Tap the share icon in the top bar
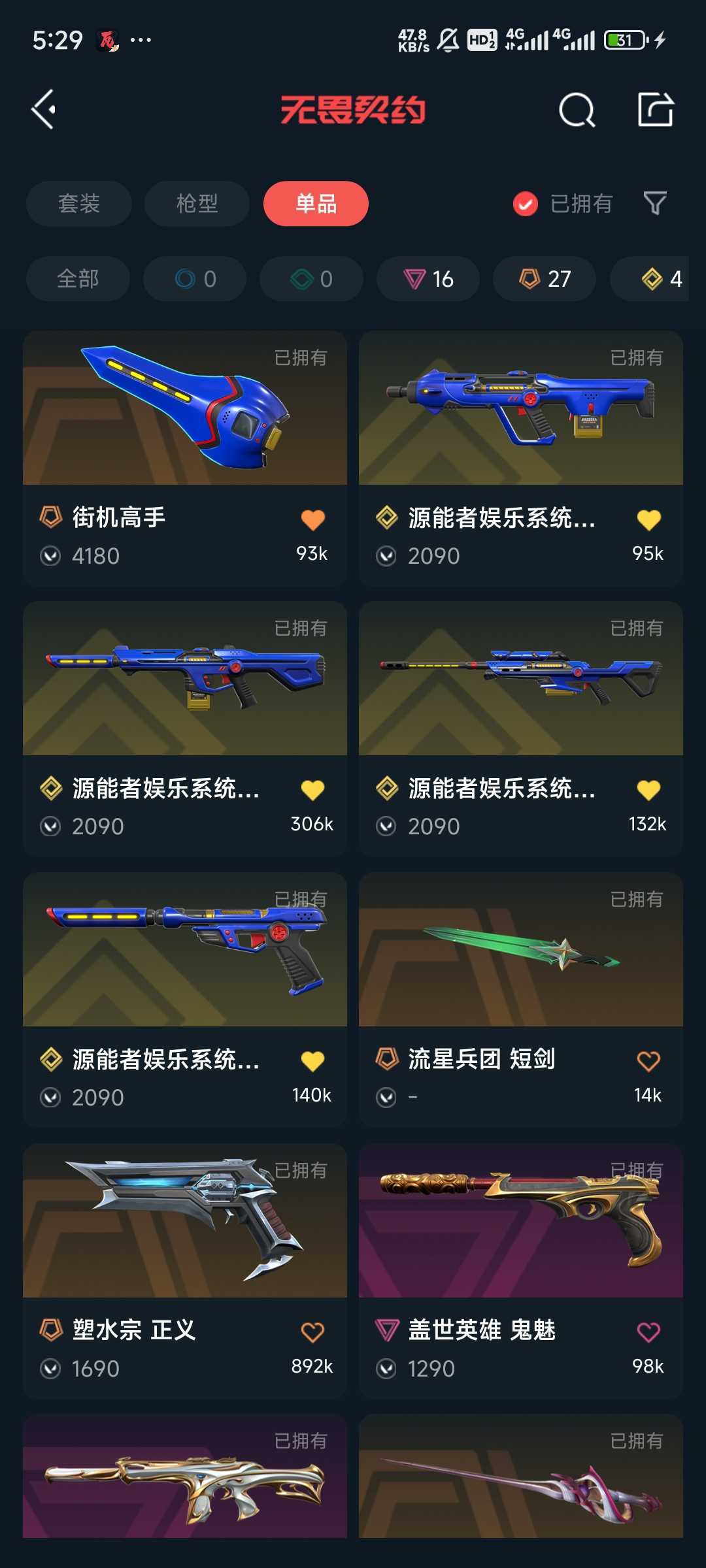The height and width of the screenshot is (1568, 706). (x=656, y=109)
